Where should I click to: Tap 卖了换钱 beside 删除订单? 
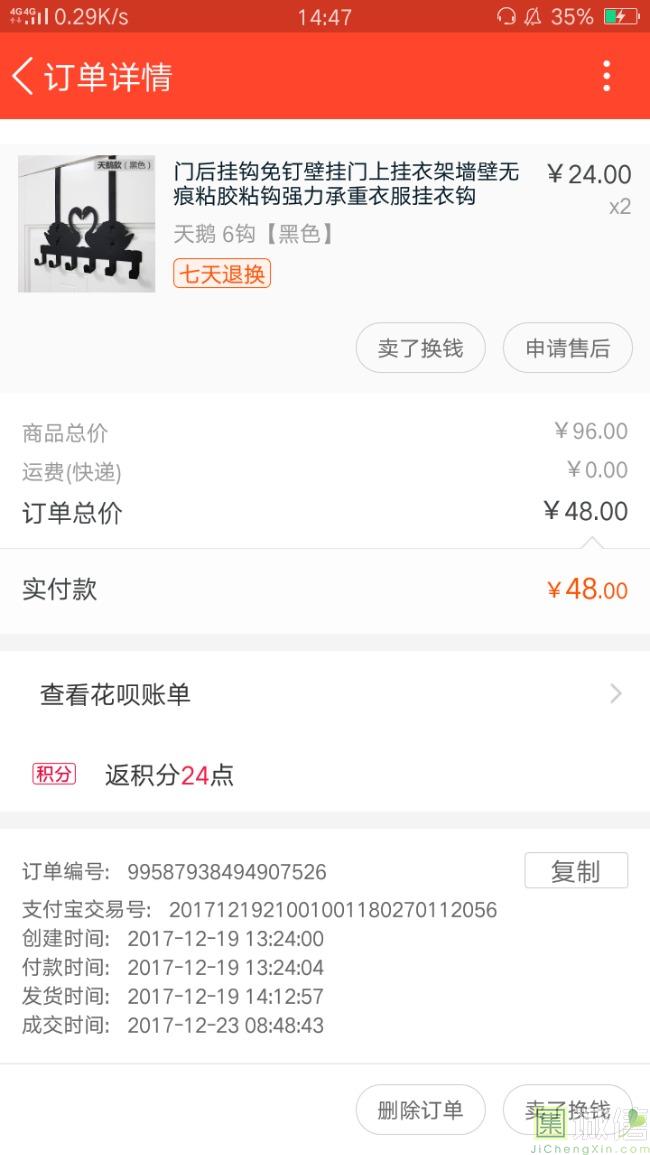pos(567,1109)
